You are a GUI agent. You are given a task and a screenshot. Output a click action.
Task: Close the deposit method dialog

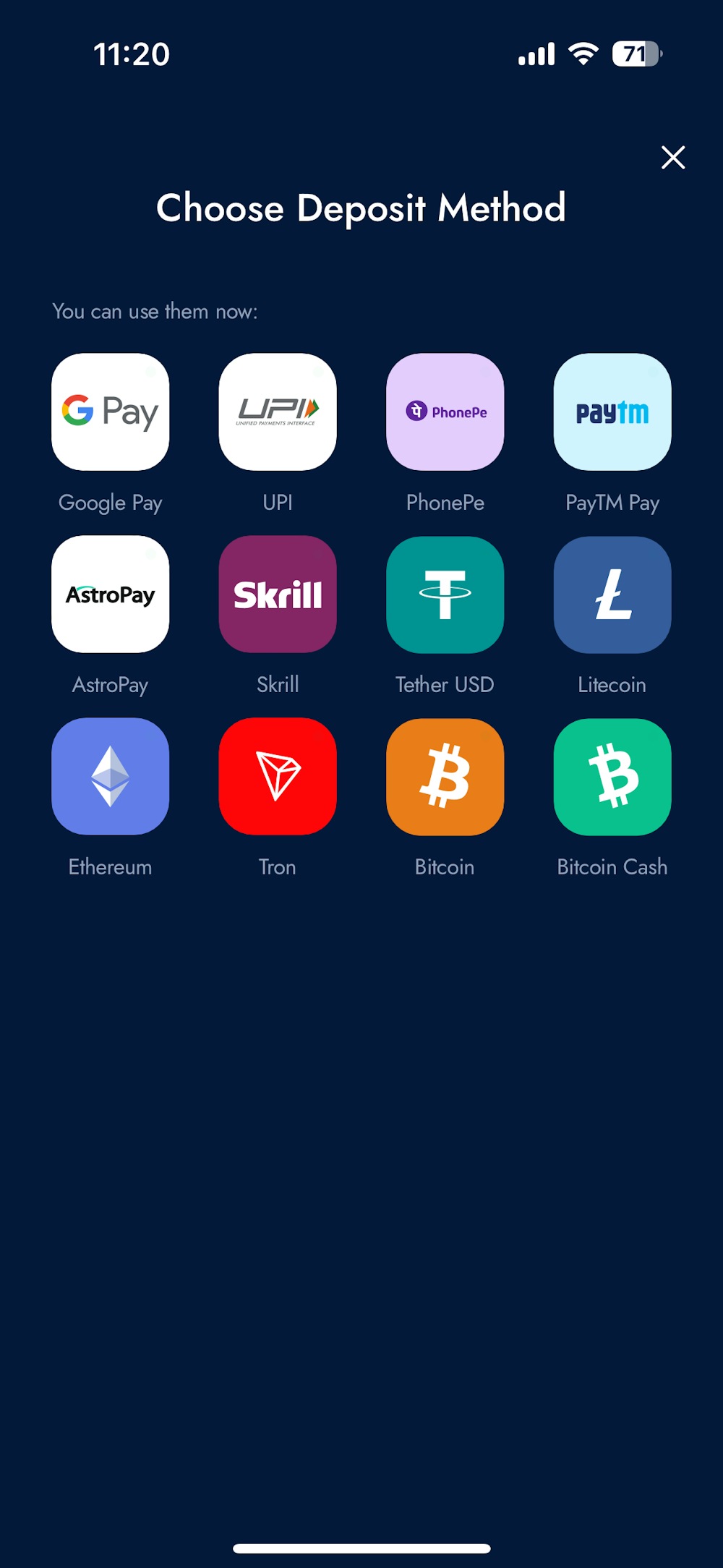673,157
